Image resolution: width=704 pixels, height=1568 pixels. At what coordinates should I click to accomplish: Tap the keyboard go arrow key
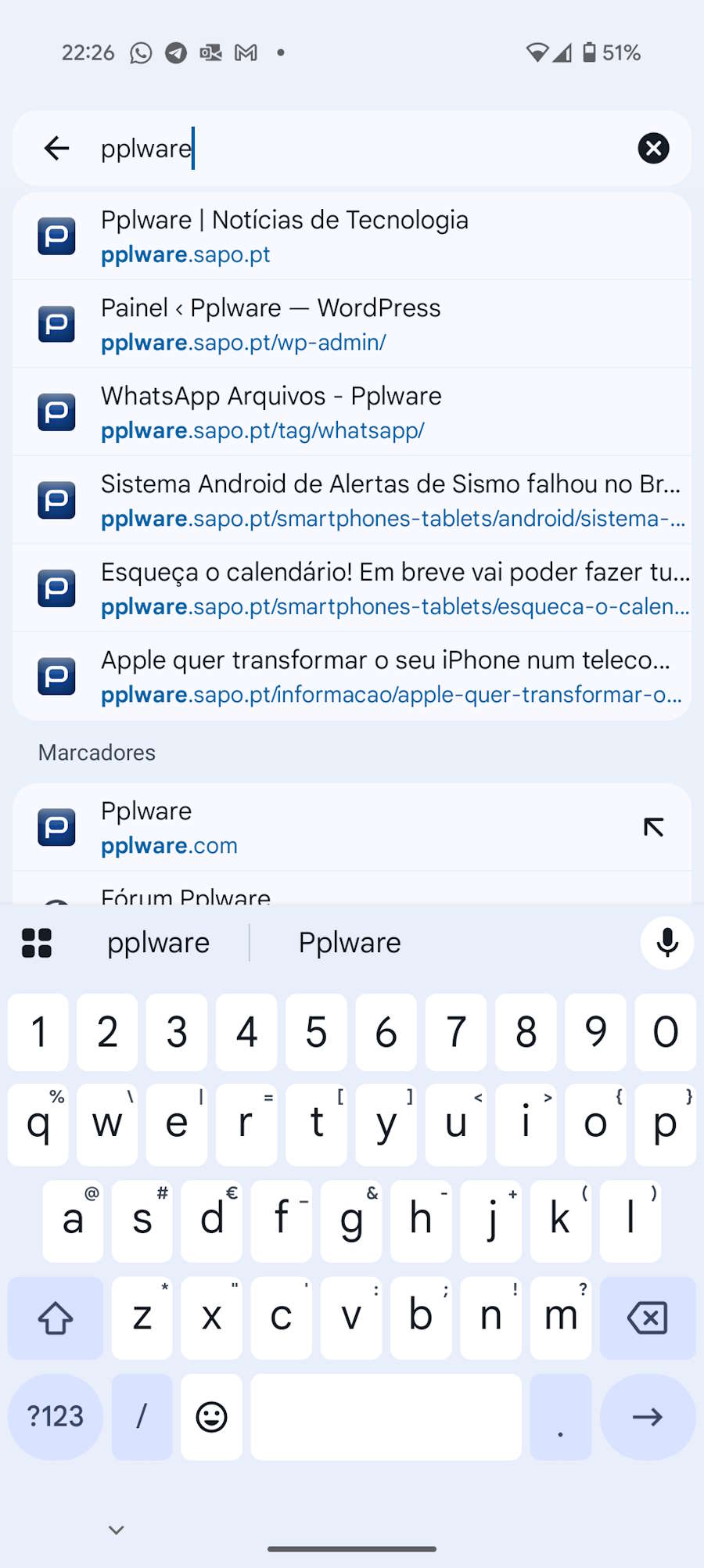(647, 1417)
